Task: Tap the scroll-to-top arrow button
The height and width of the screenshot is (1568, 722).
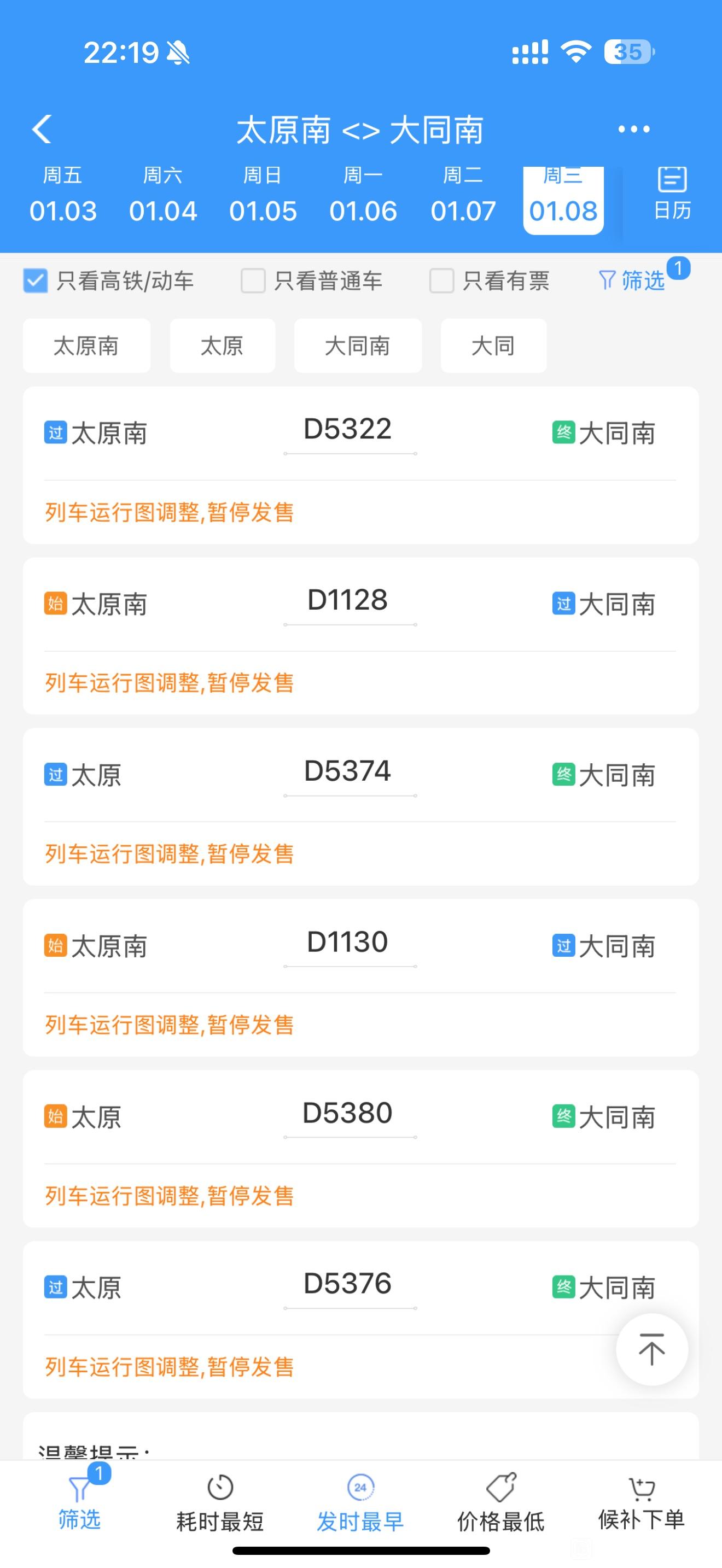Action: [x=652, y=1349]
